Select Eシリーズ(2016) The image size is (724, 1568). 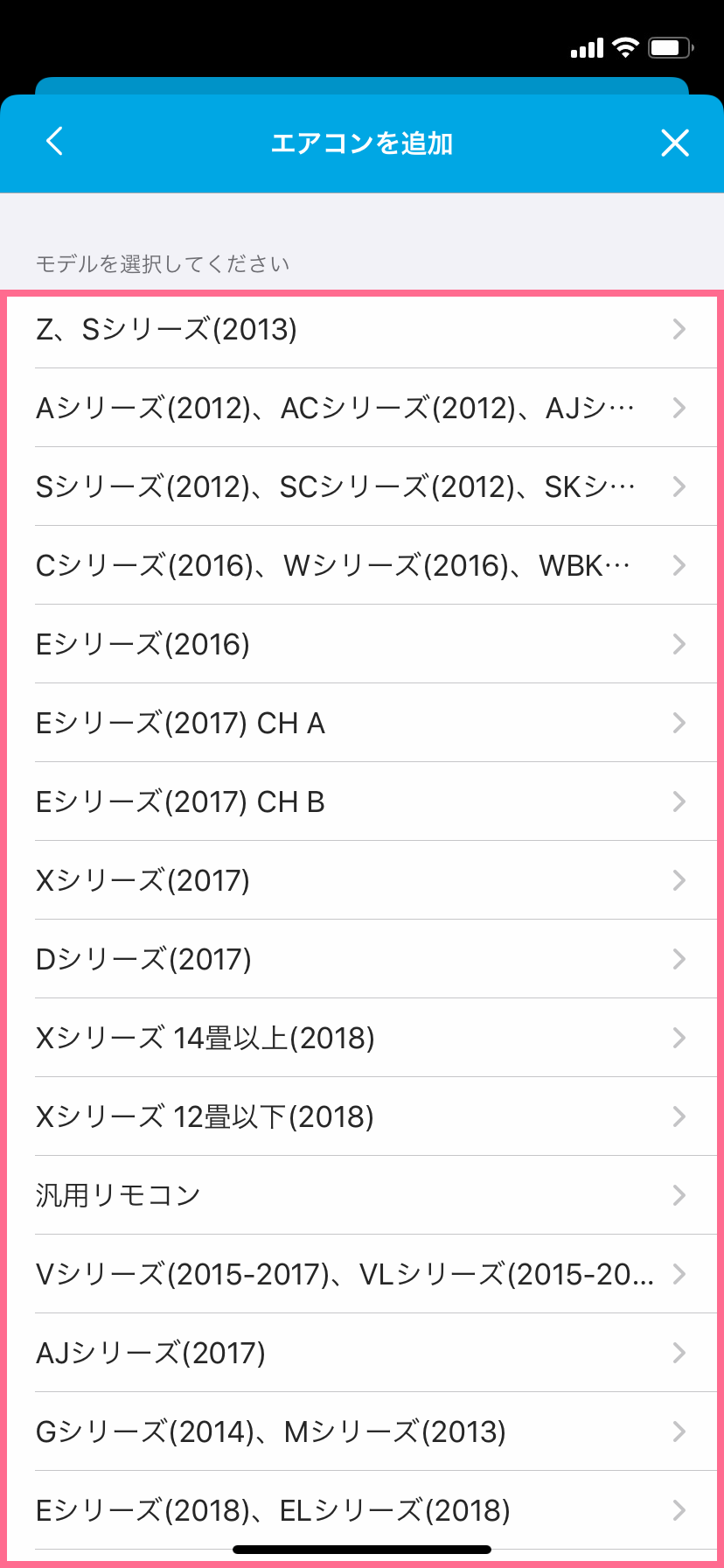point(362,644)
